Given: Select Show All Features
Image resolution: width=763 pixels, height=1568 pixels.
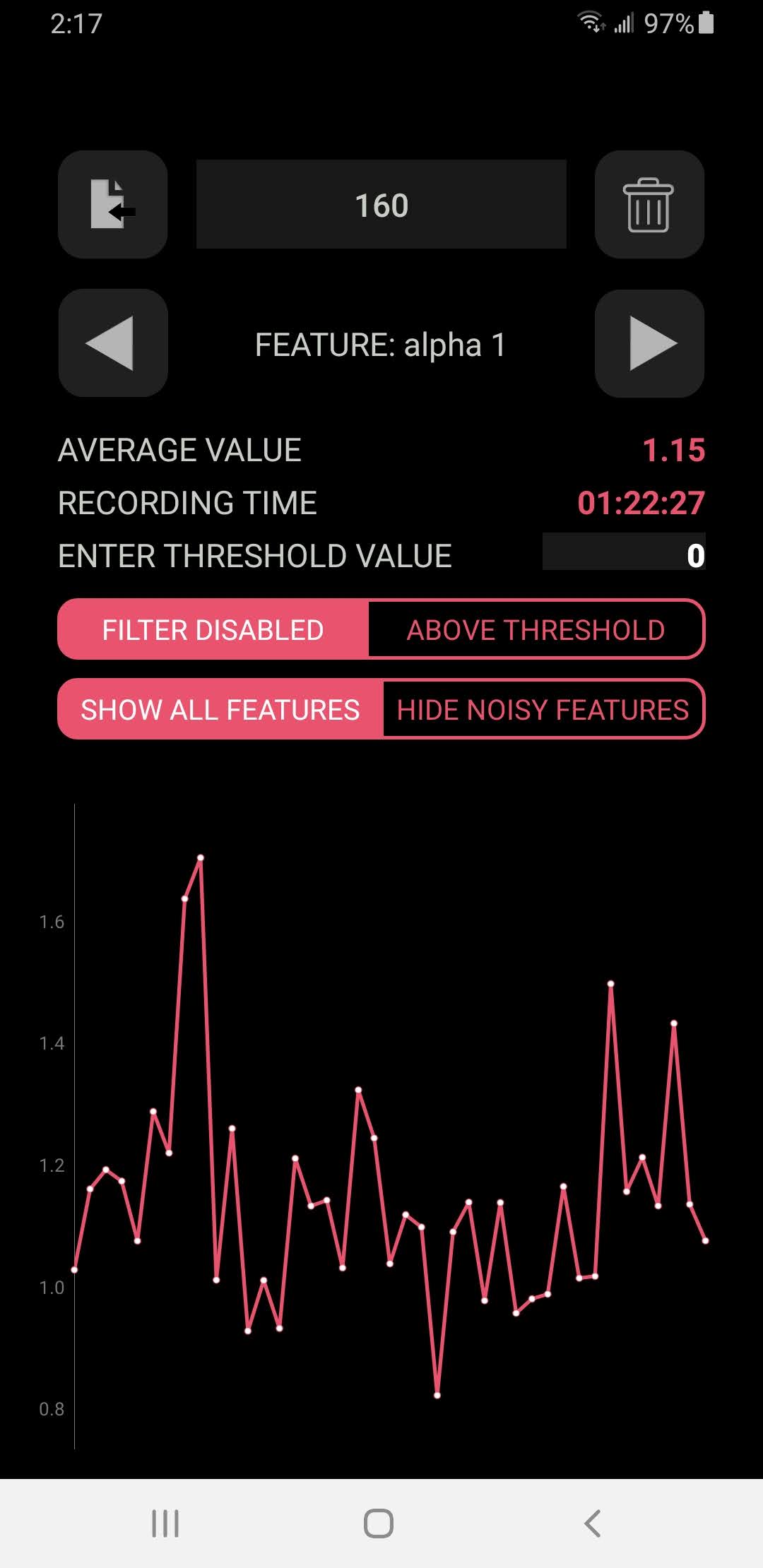Looking at the screenshot, I should coord(220,709).
